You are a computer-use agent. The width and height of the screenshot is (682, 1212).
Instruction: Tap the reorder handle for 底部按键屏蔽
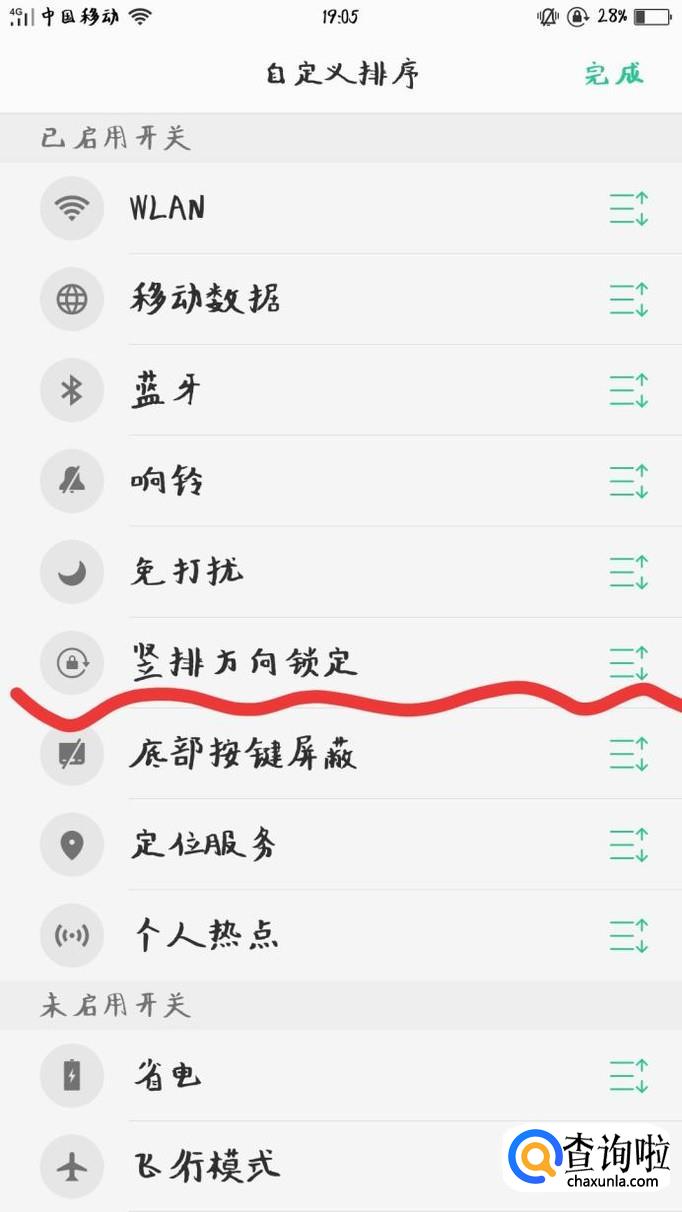[629, 754]
